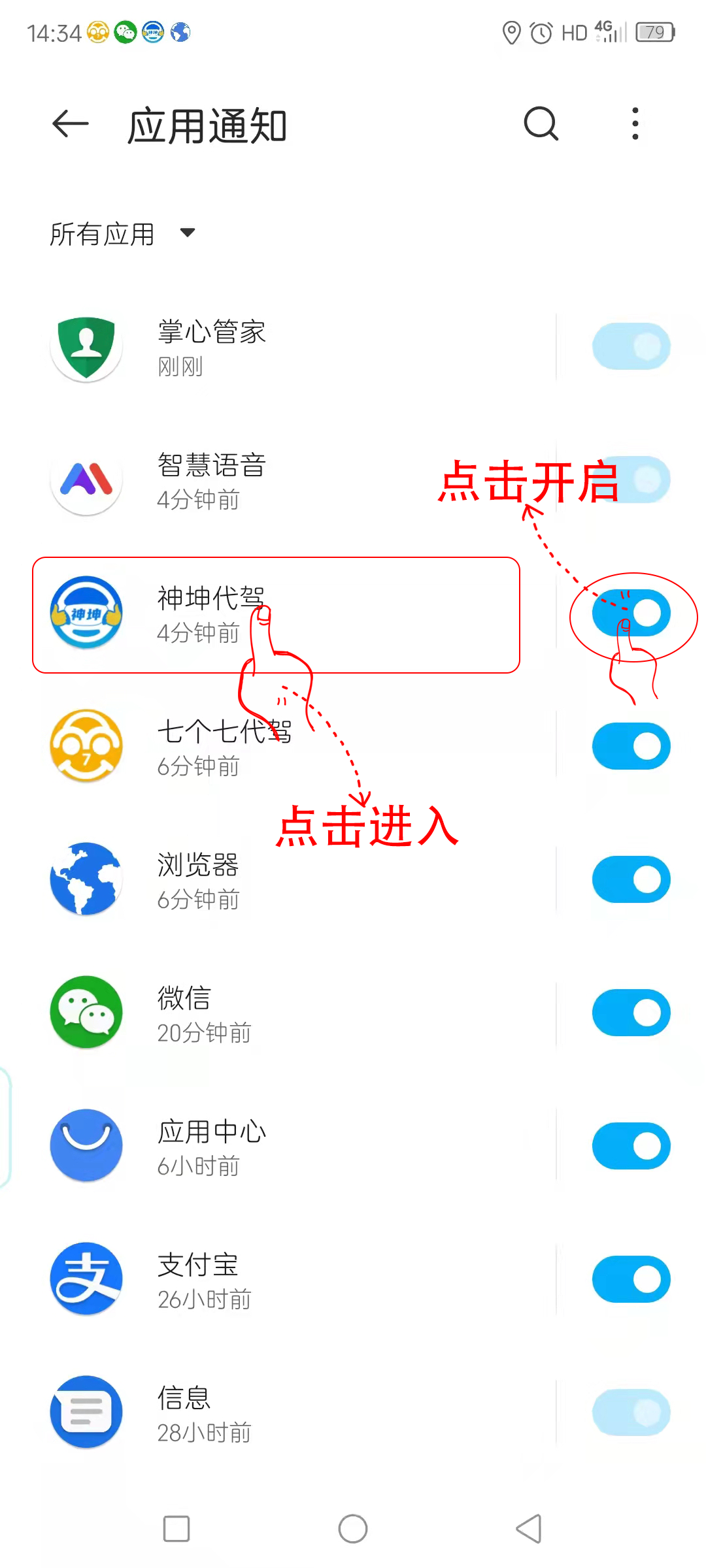
Task: Open 智慧语音 notification settings
Action: click(275, 481)
